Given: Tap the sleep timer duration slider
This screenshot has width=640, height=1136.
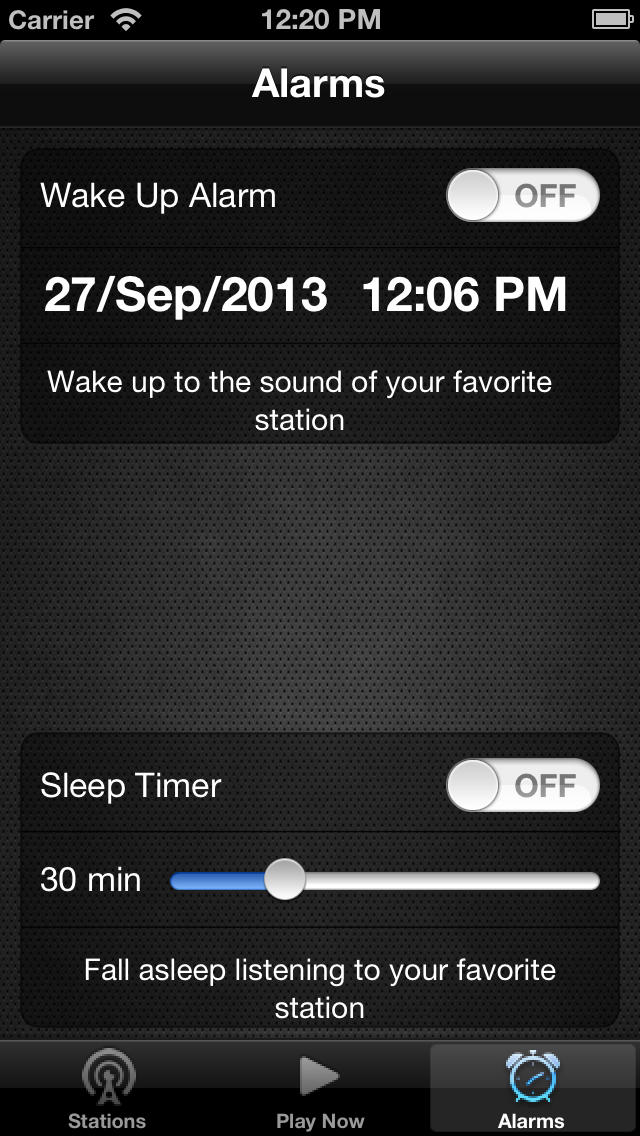Looking at the screenshot, I should 385,880.
